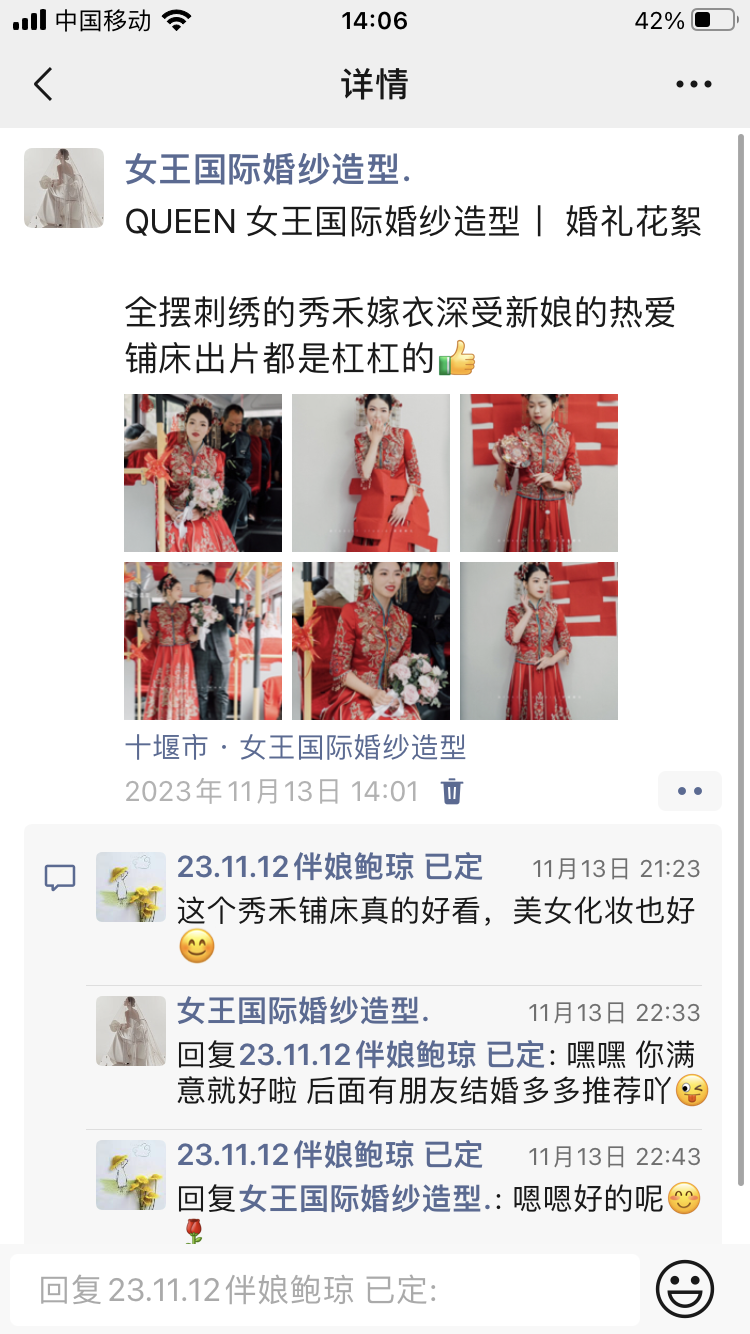Screen dimensions: 750x1334
Task: Open the three-dot menu in the header
Action: 693,85
